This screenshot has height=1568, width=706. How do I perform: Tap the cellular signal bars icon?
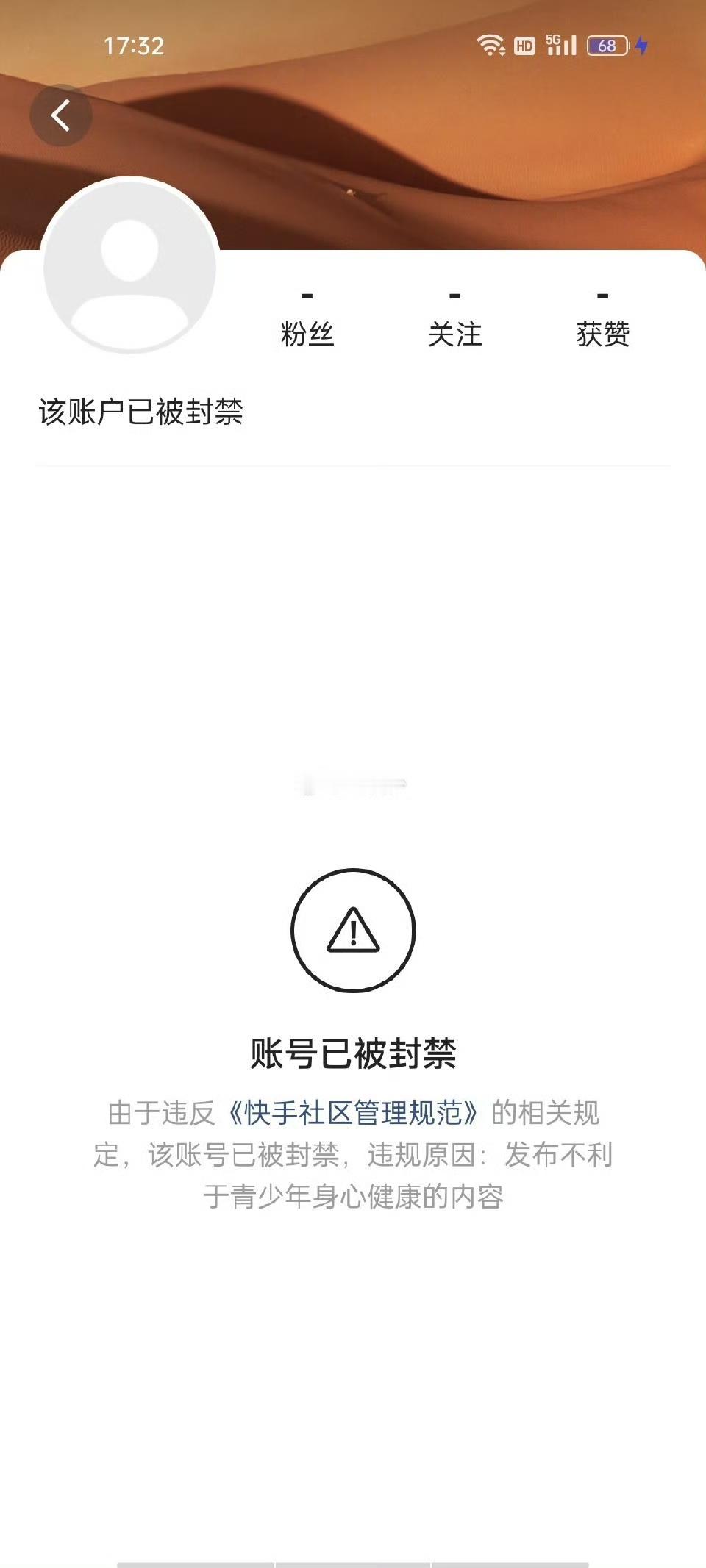pyautogui.click(x=562, y=46)
